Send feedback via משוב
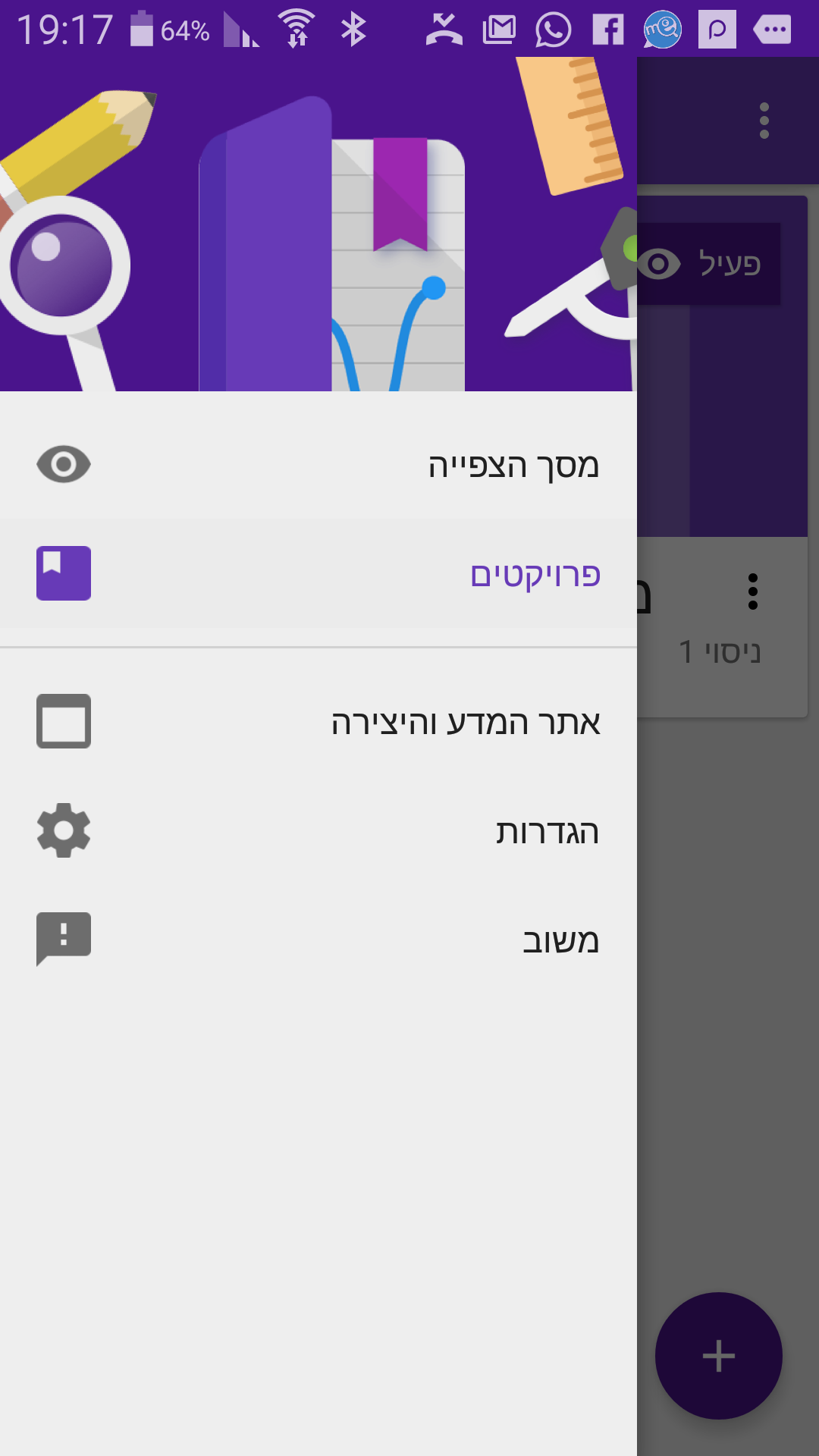The height and width of the screenshot is (1456, 819). tap(318, 940)
